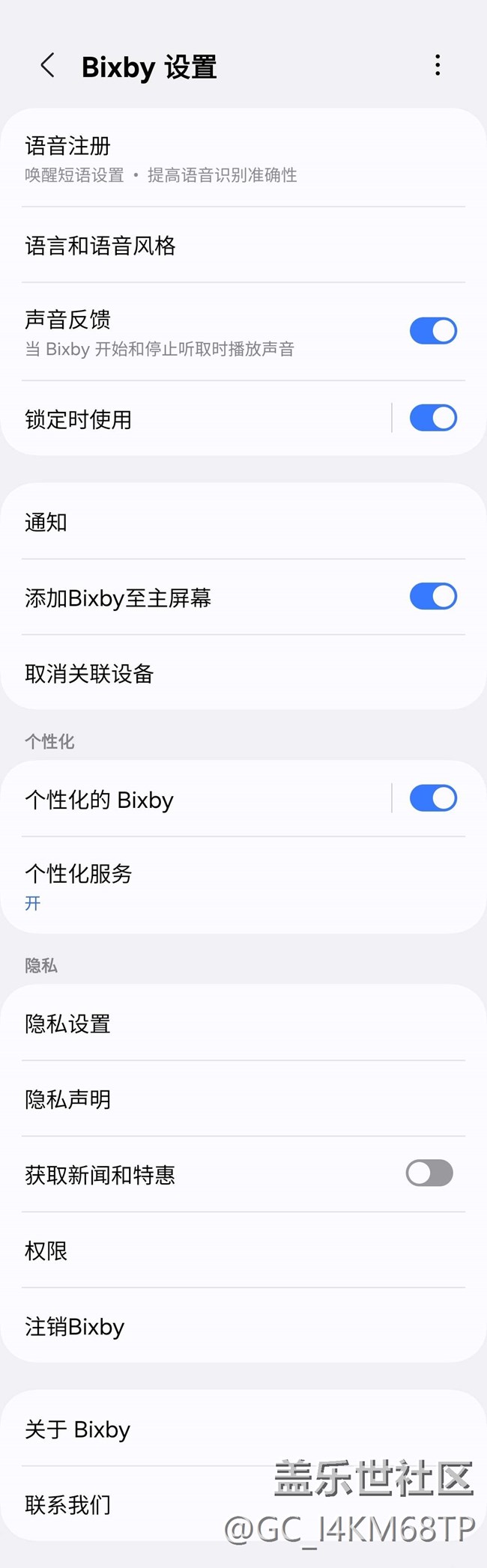Open the three-dot overflow menu
The height and width of the screenshot is (1568, 487).
click(x=438, y=66)
